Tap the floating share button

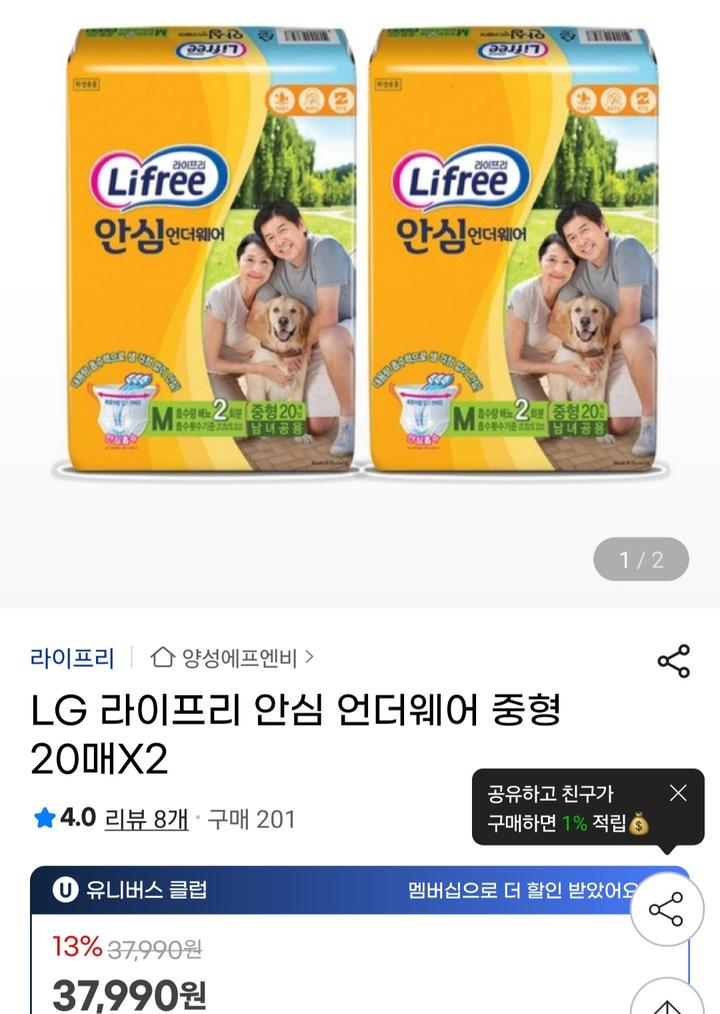666,910
